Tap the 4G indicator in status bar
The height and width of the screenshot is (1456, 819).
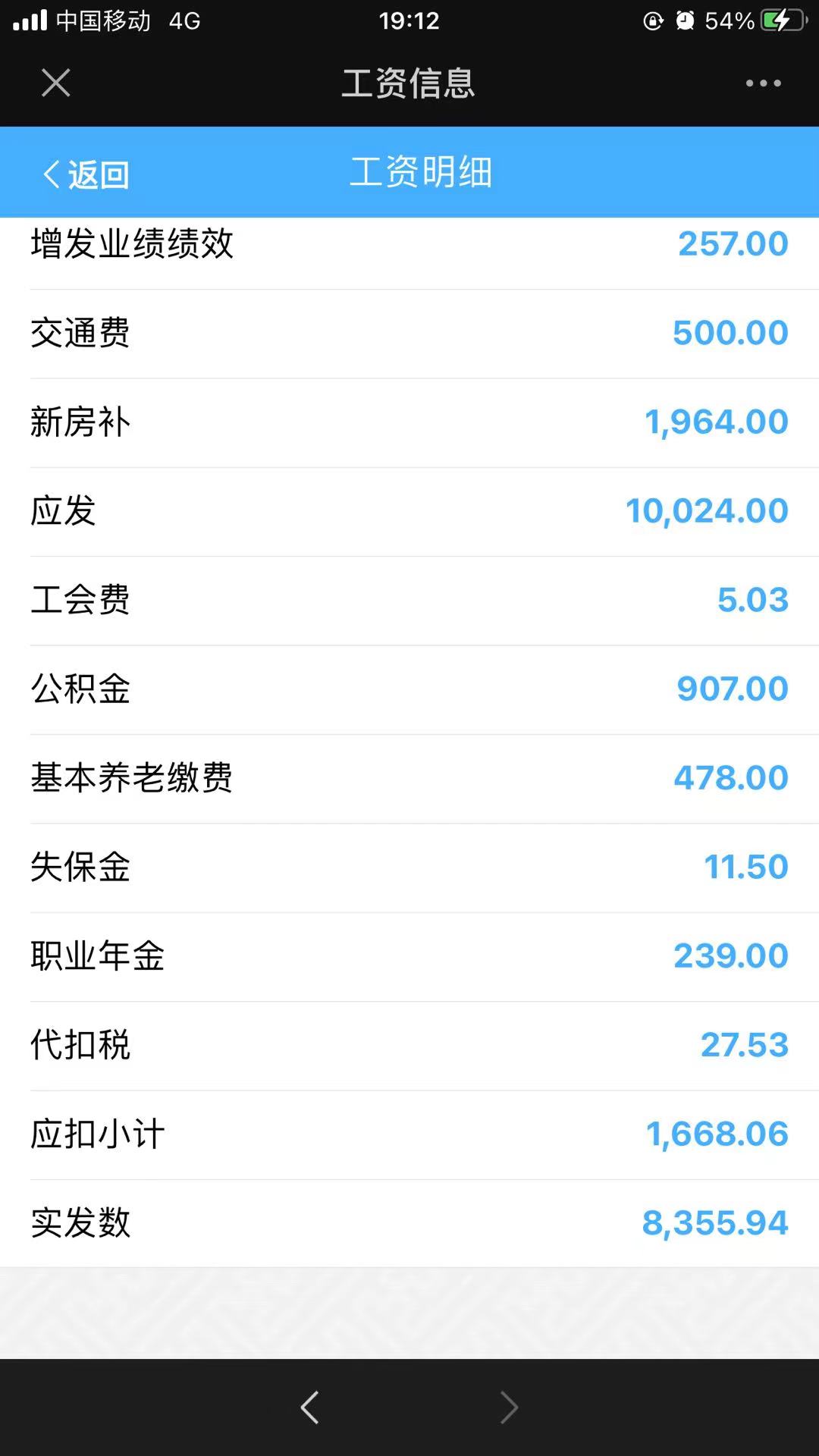[x=184, y=20]
